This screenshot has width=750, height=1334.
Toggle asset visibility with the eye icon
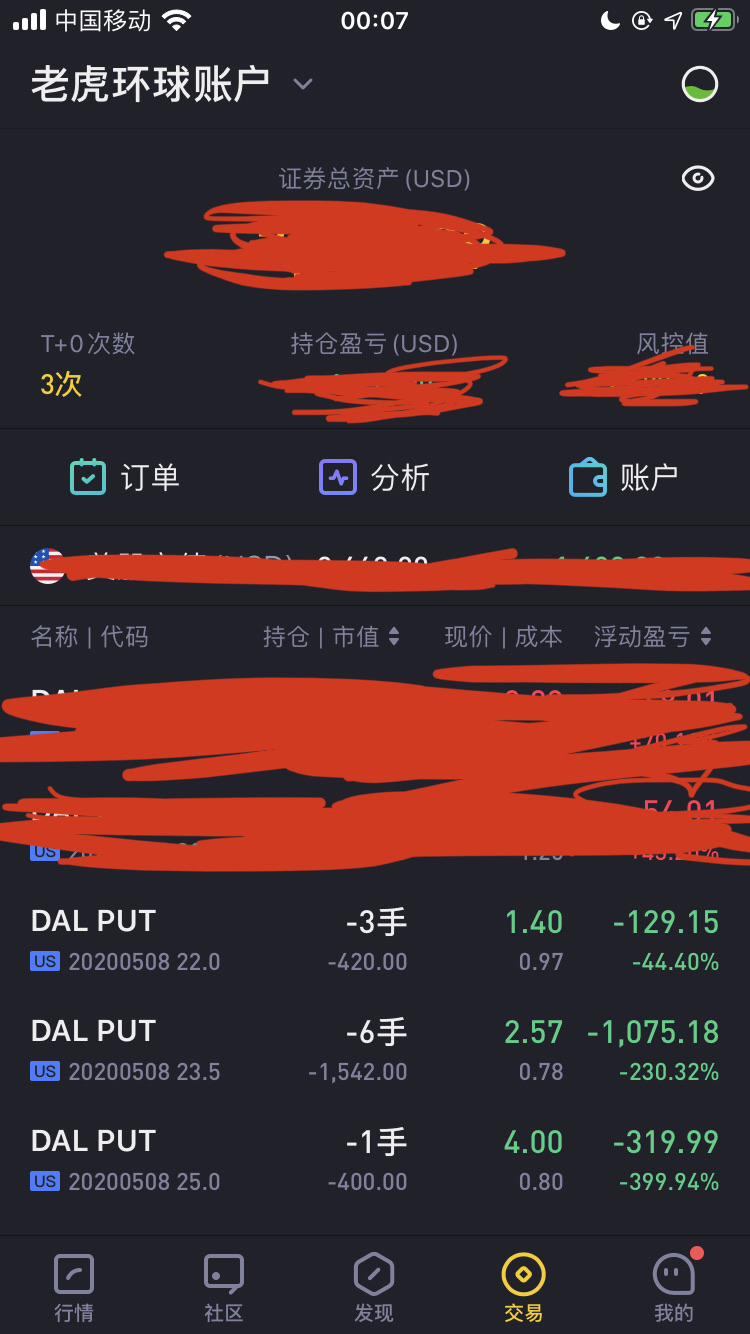point(698,179)
